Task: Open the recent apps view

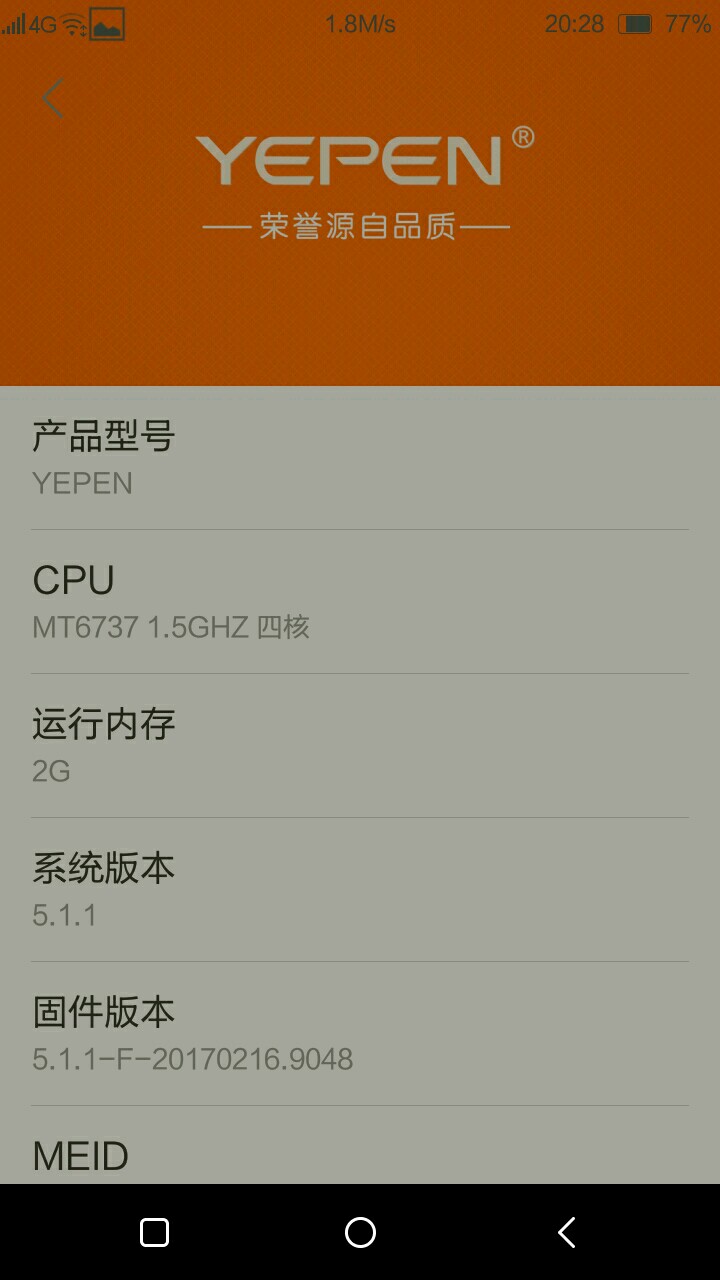Action: [154, 1232]
